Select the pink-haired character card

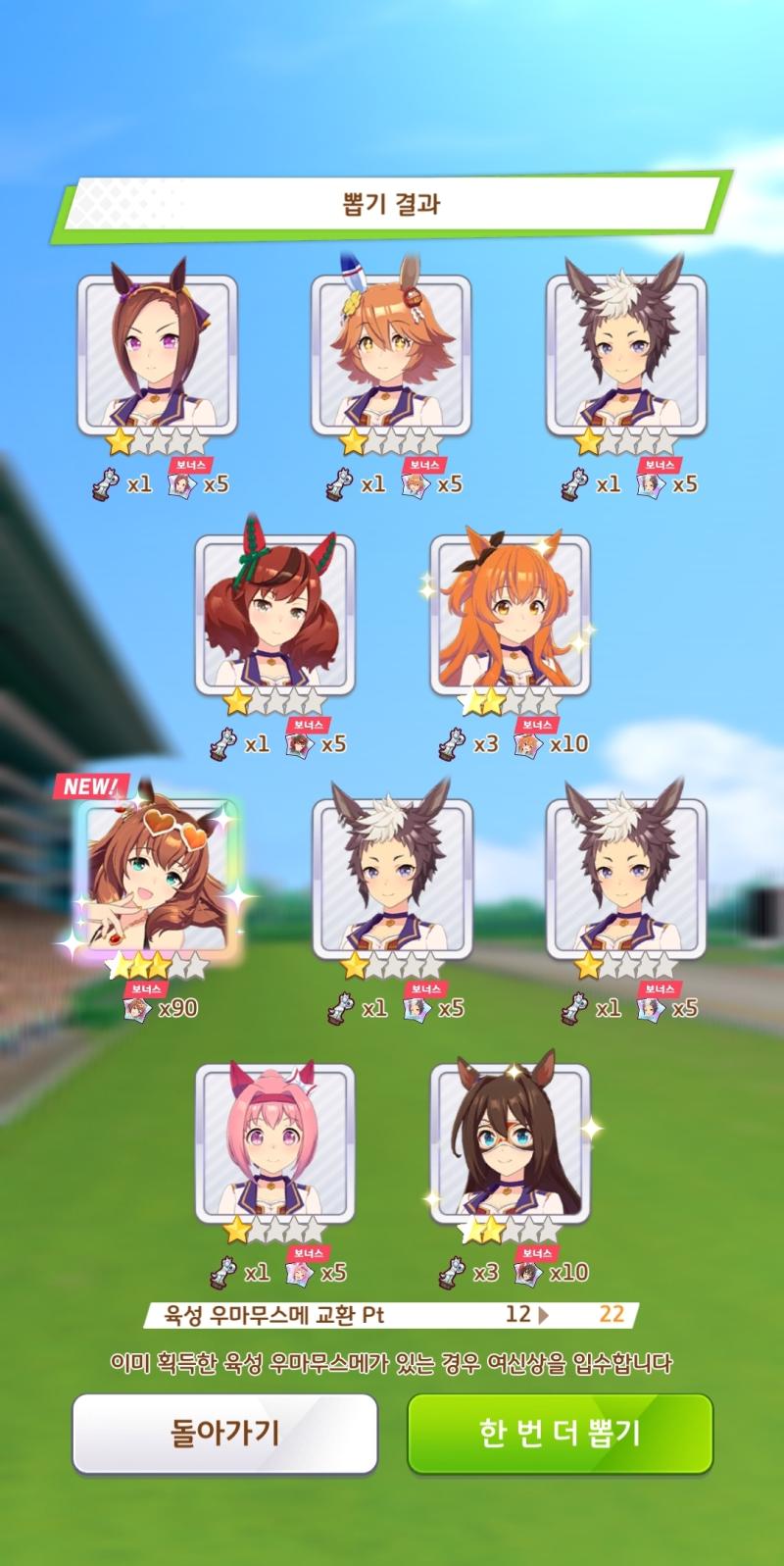tap(275, 1143)
